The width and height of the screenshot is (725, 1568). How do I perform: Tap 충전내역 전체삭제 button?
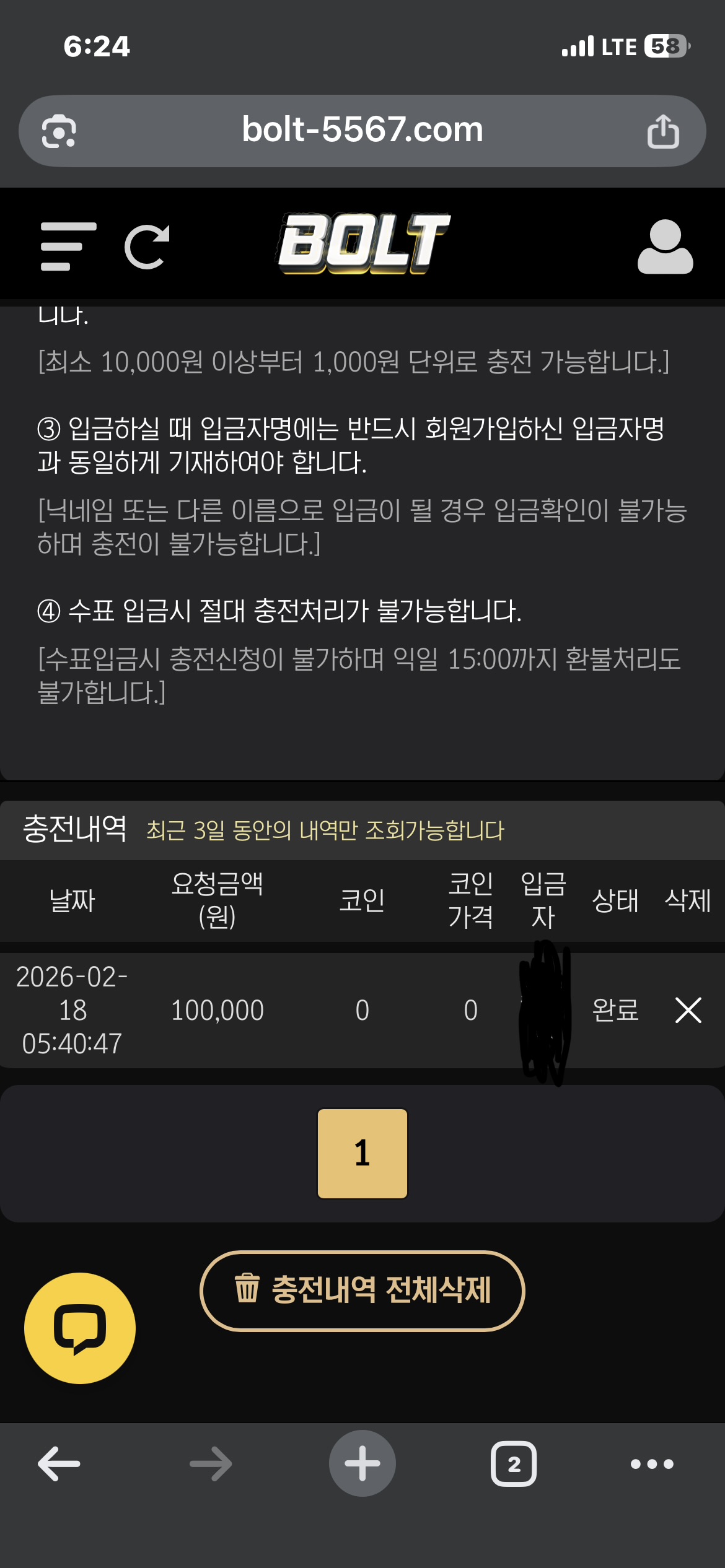[362, 1291]
